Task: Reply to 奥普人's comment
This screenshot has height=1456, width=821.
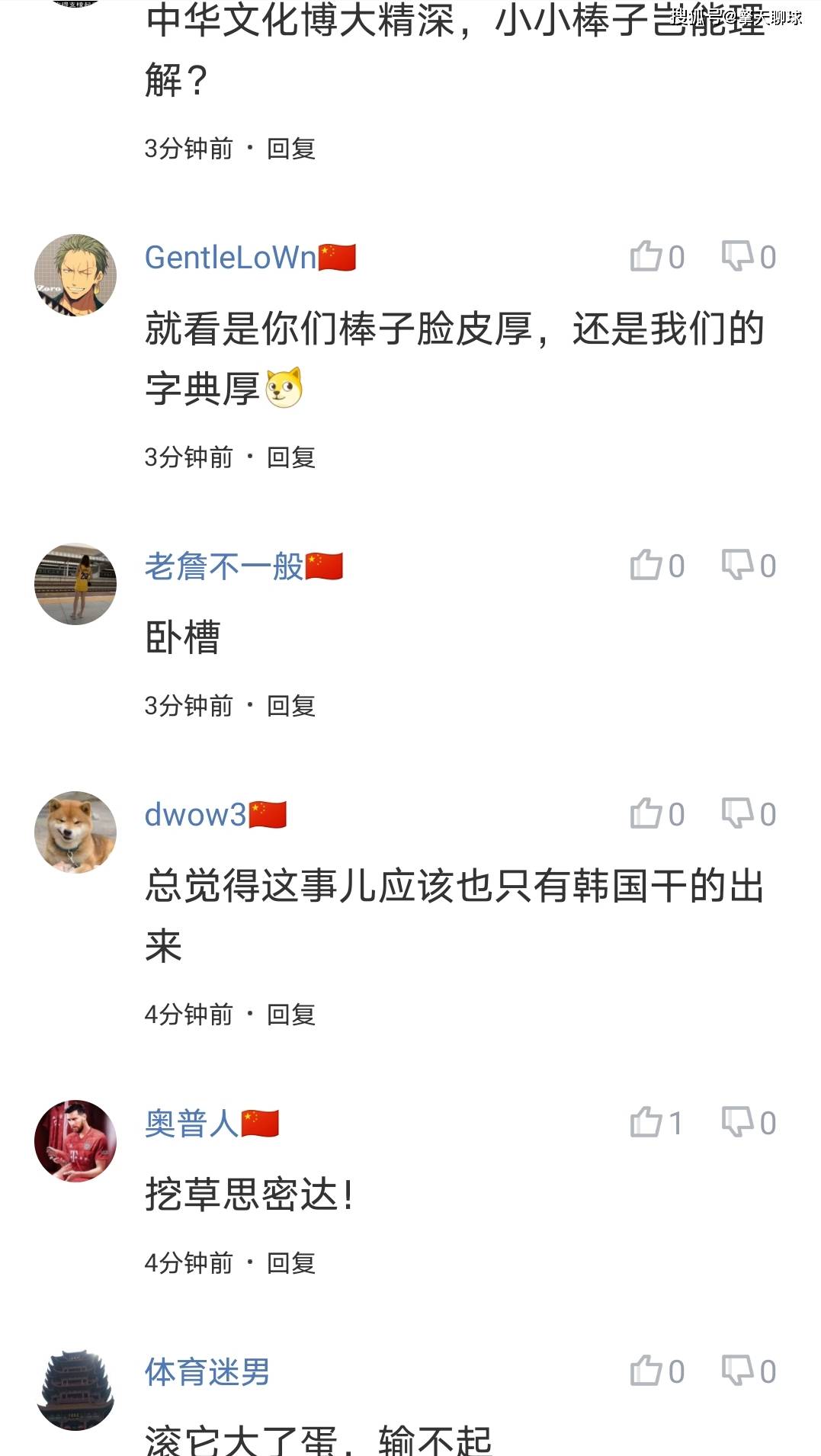Action: coord(291,1263)
